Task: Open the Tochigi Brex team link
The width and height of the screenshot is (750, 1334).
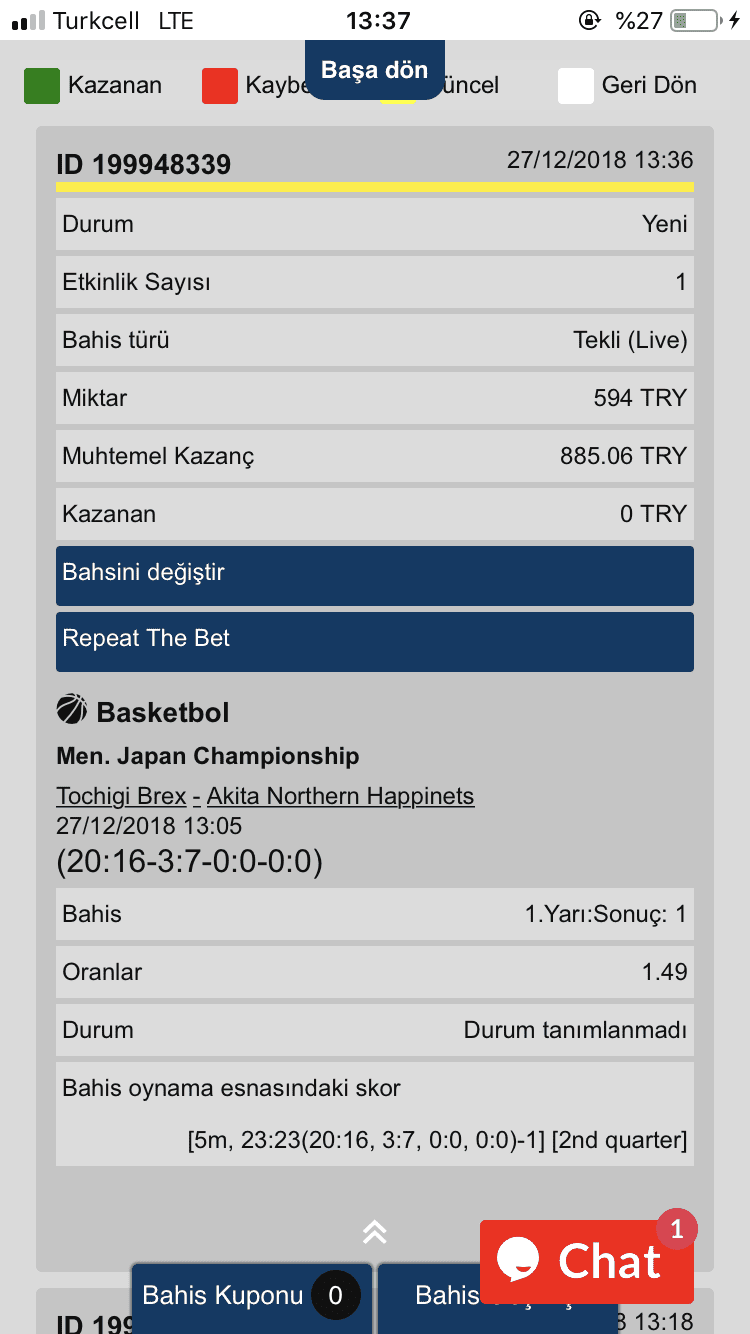Action: (121, 796)
